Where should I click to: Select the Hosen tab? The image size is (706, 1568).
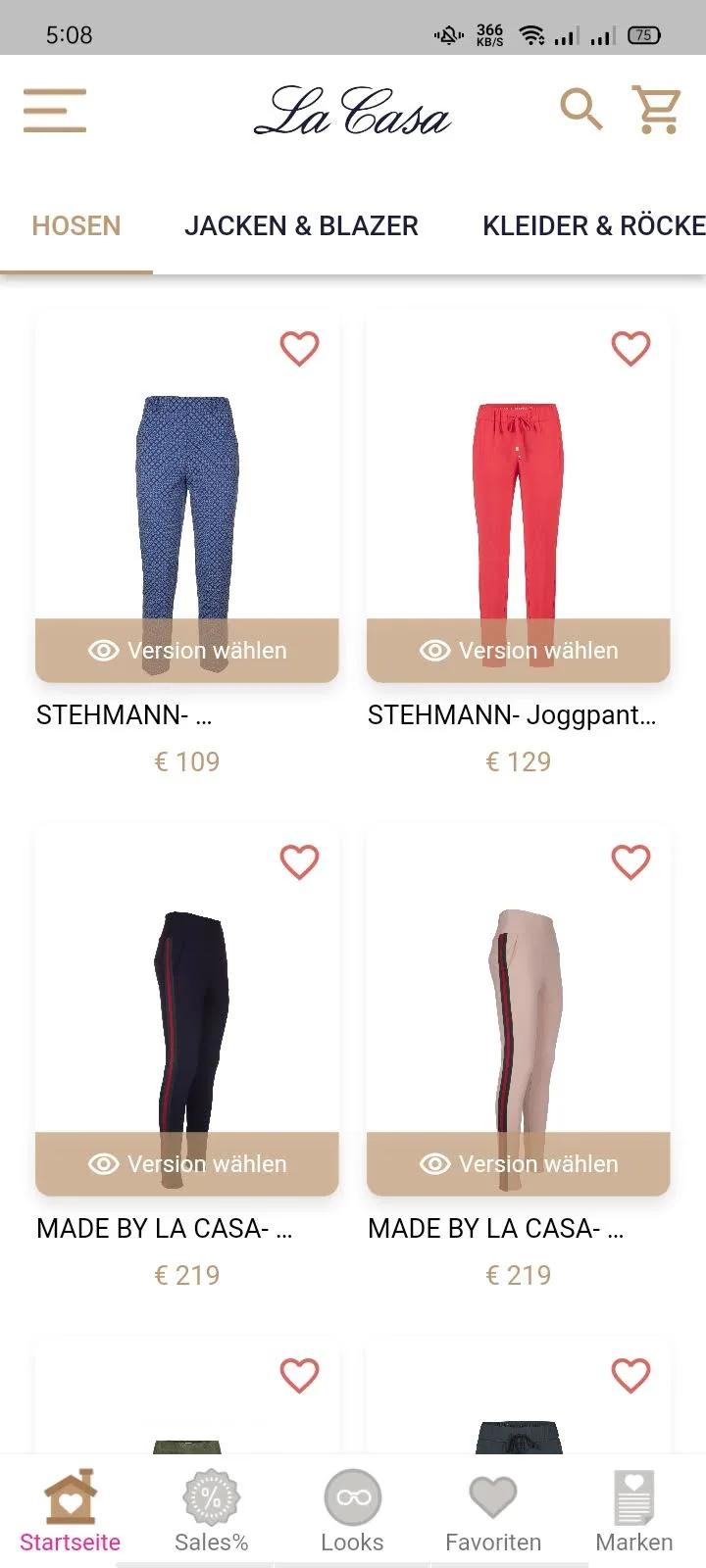pyautogui.click(x=76, y=226)
